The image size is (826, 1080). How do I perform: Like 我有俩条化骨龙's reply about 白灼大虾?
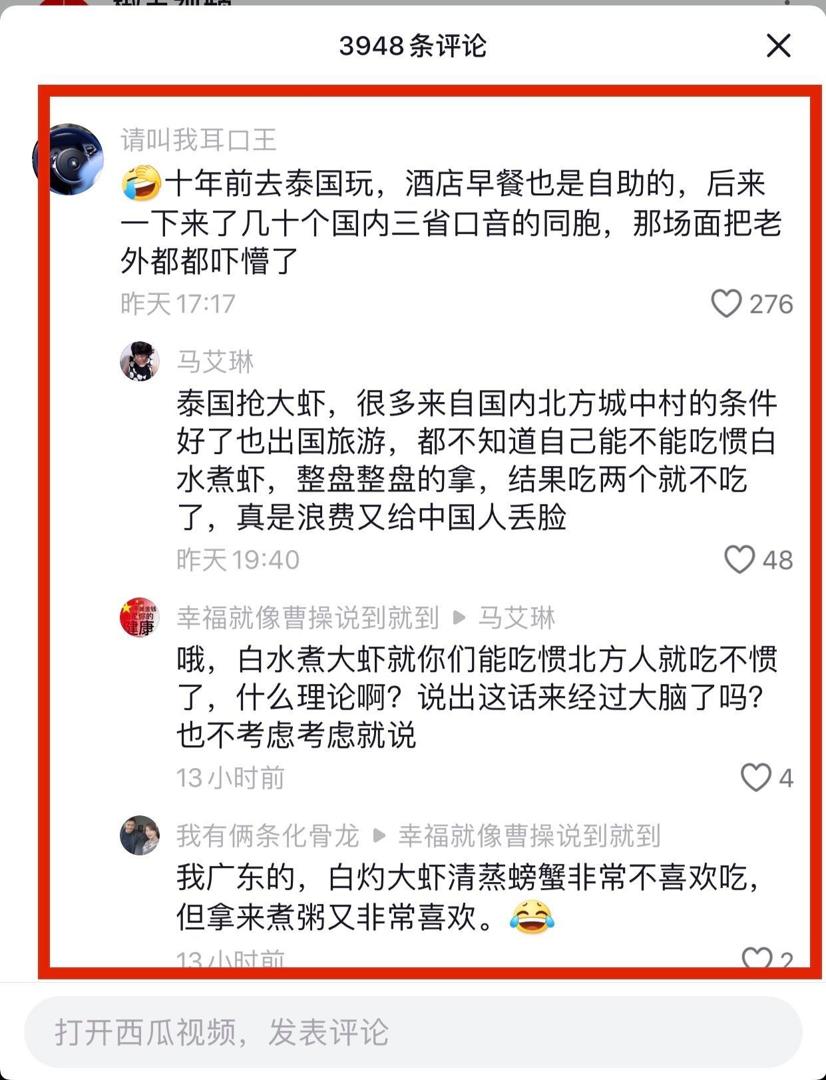[x=757, y=957]
